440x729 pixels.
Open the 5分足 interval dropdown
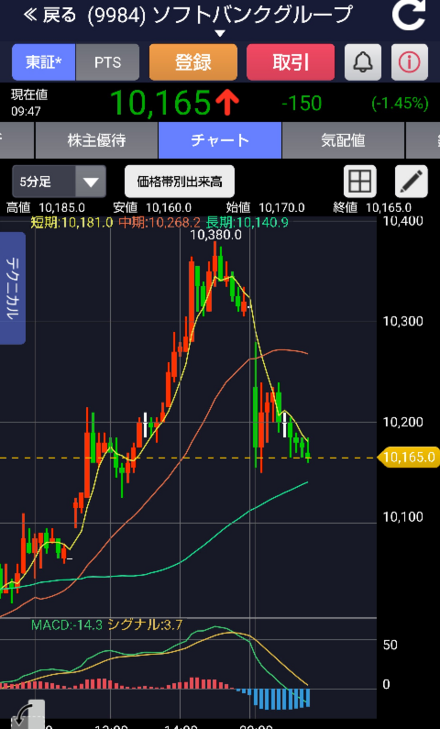(59, 181)
